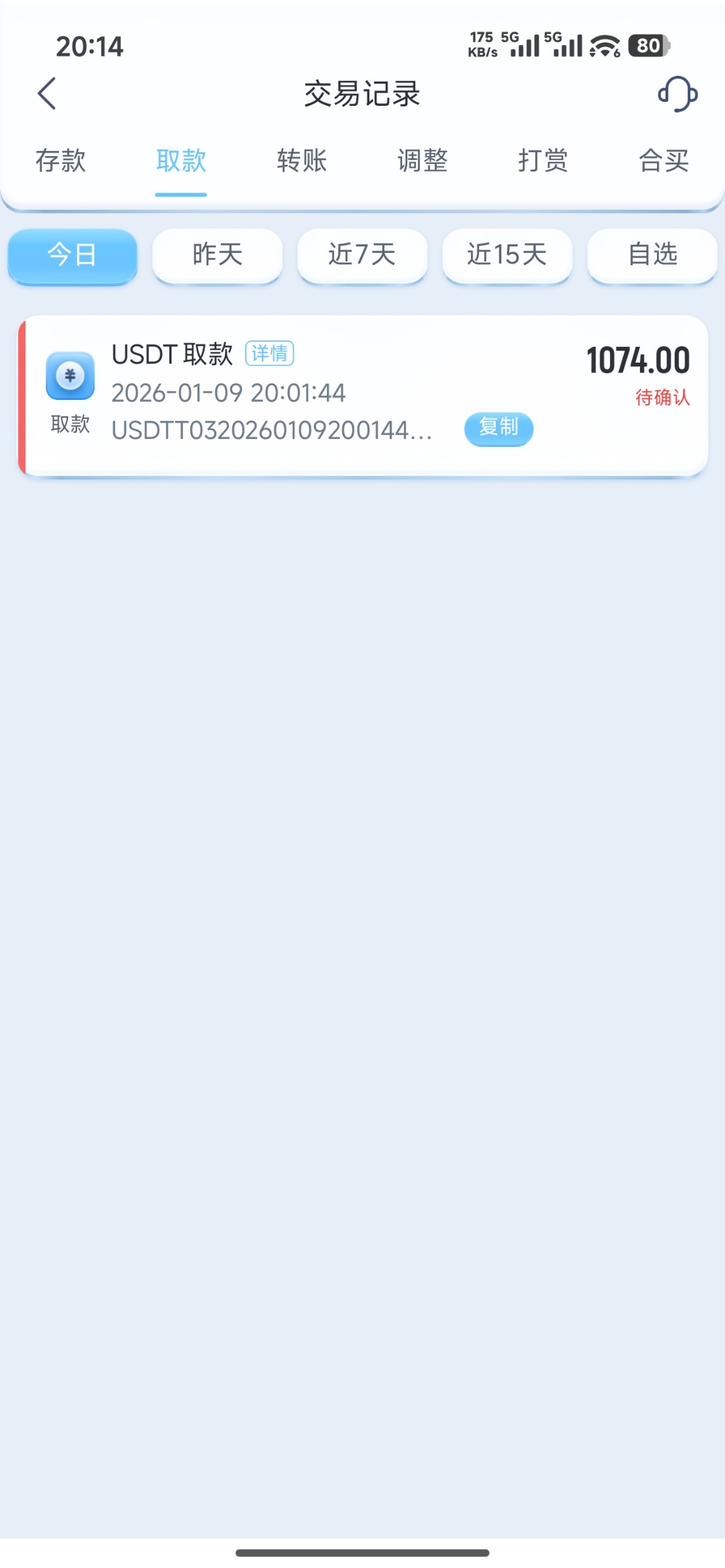
Task: Open the 调整 tab
Action: point(422,161)
